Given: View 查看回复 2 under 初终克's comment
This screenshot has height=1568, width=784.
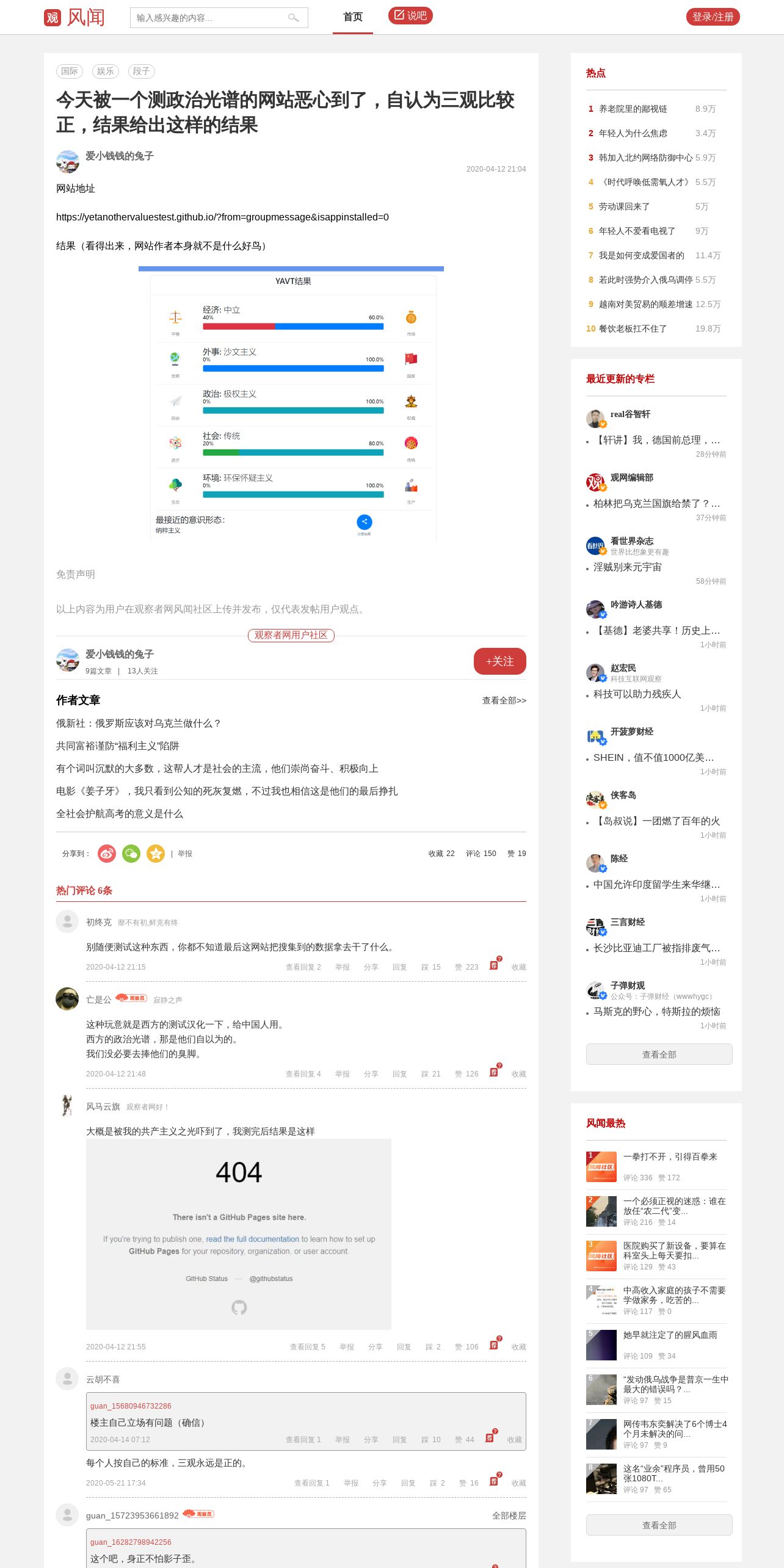Looking at the screenshot, I should point(303,967).
